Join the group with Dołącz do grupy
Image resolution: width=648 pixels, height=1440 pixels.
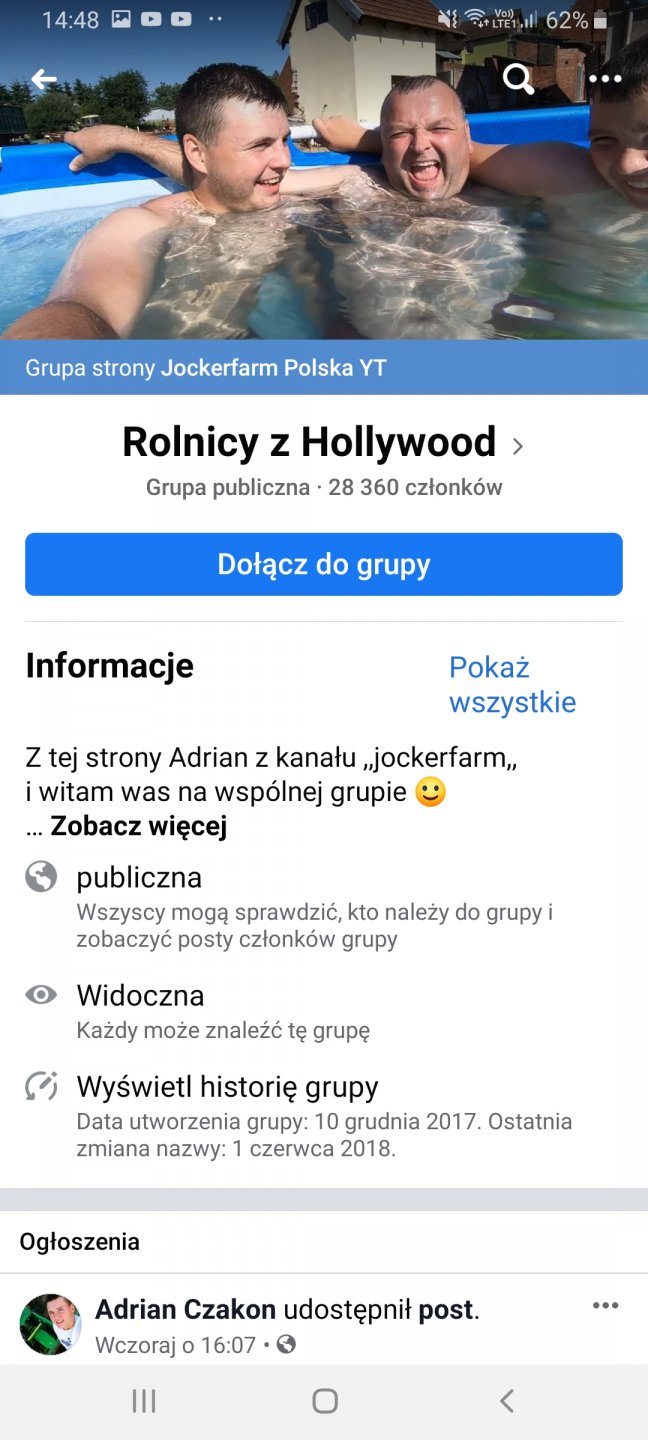coord(324,564)
